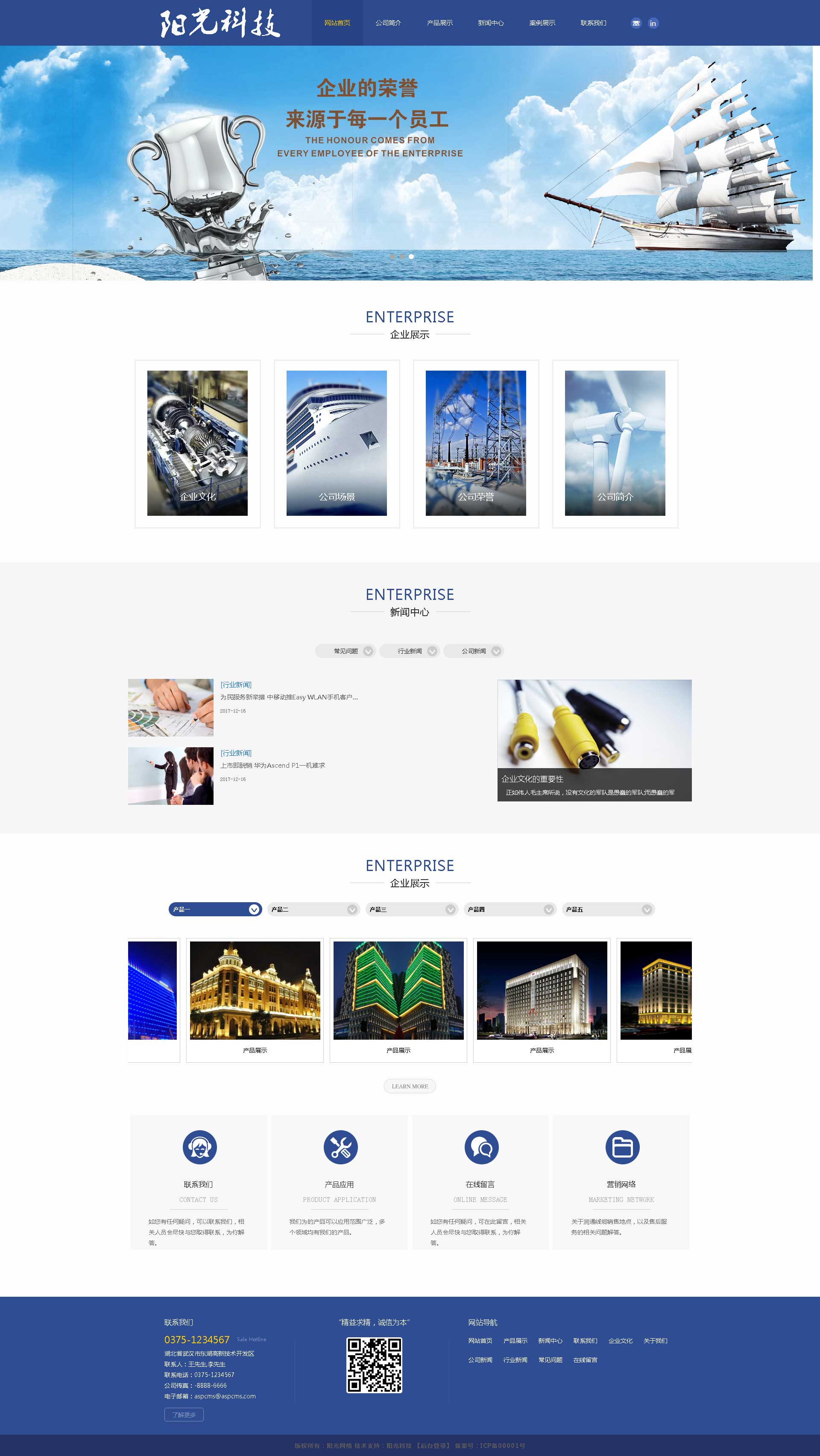Read the 华为 Ascend P1 news item
Image resolution: width=820 pixels, height=1456 pixels.
point(272,765)
